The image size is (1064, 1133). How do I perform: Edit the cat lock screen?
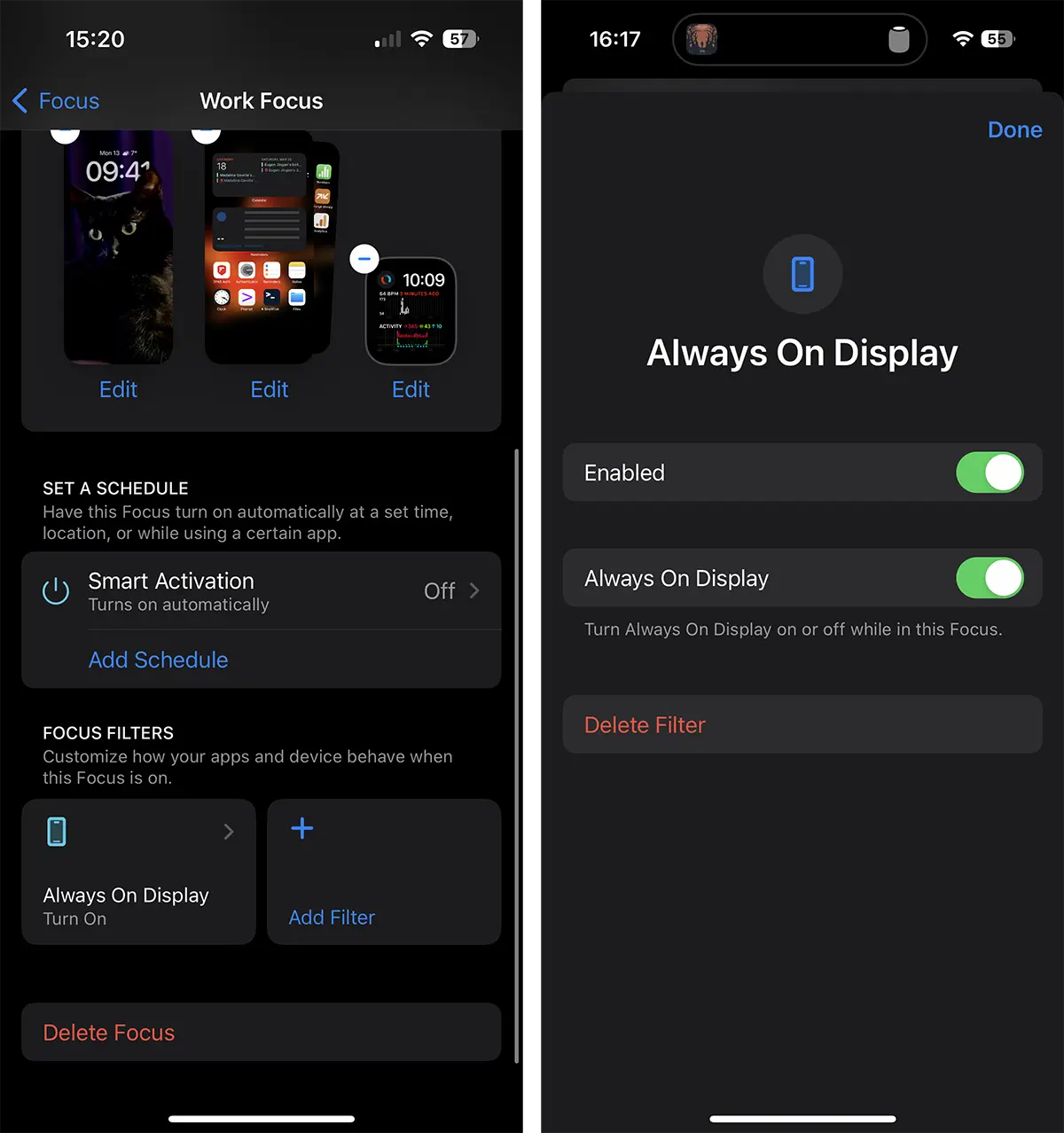[x=118, y=389]
